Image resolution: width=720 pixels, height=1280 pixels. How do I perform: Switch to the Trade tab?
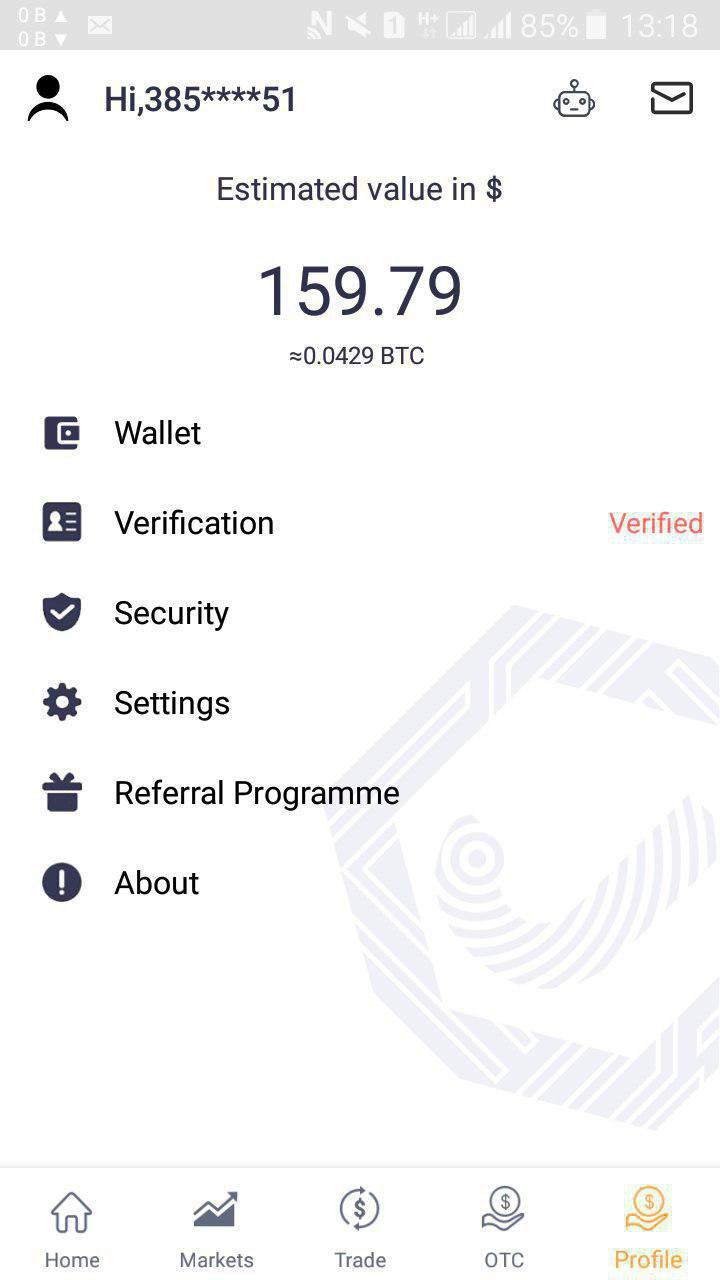360,1228
